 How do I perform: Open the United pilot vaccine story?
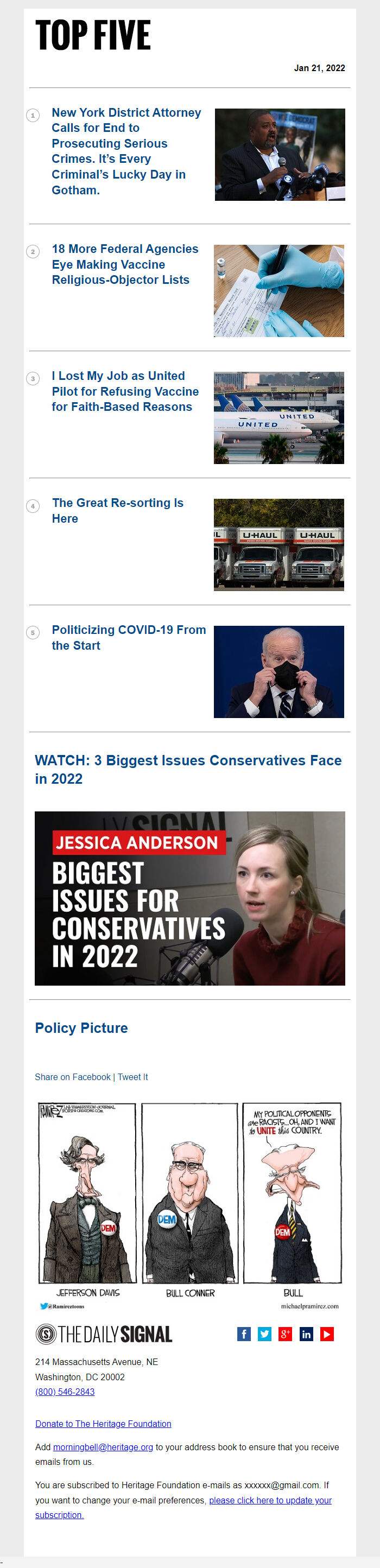tap(124, 391)
